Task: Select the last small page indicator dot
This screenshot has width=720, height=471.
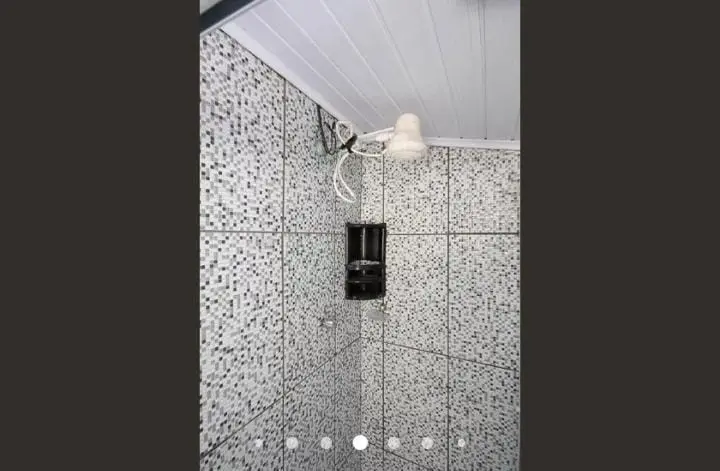Action: pyautogui.click(x=461, y=442)
